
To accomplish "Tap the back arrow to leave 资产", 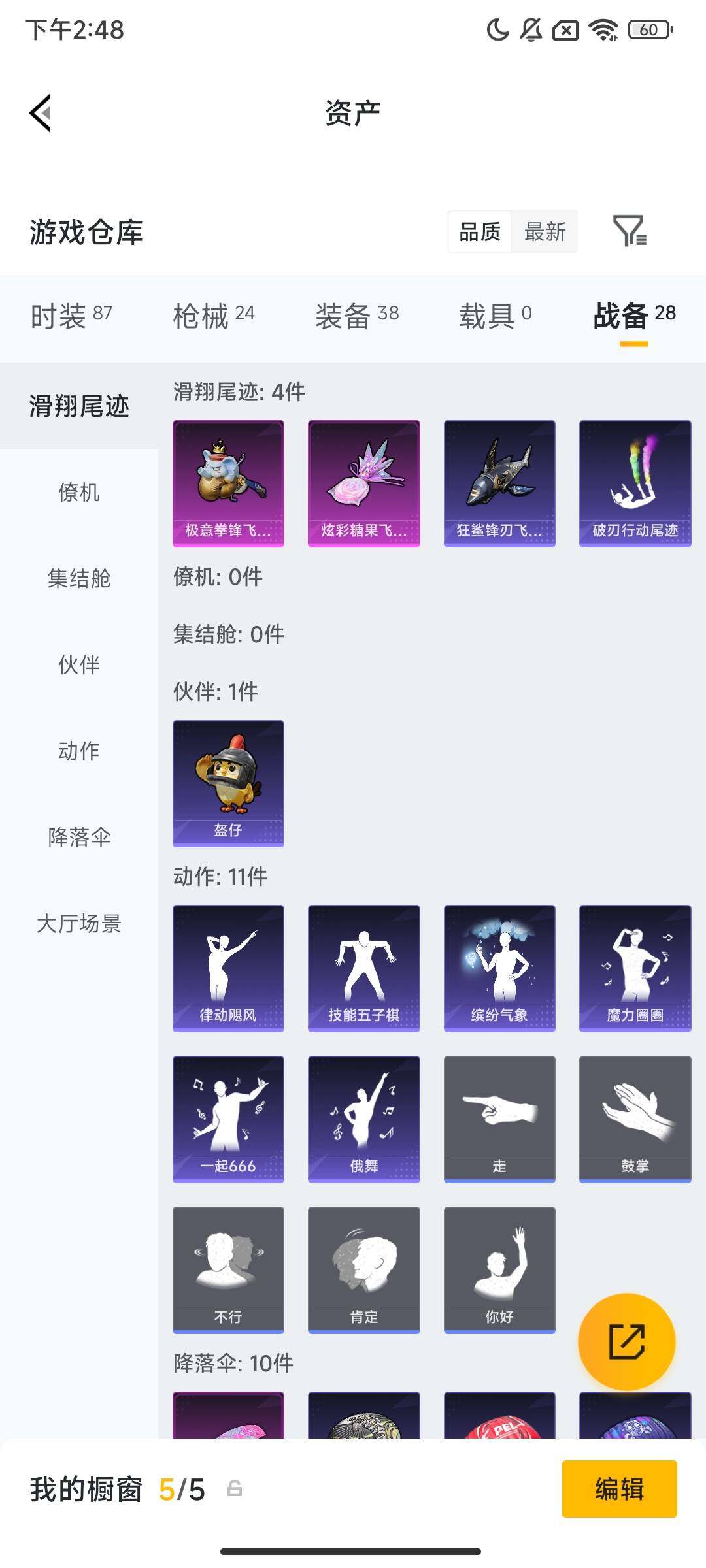I will 41,112.
